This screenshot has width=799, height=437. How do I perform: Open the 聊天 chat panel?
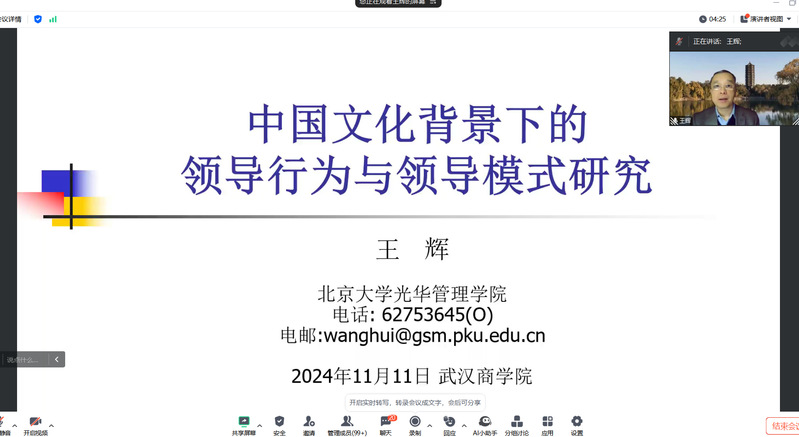coord(386,425)
